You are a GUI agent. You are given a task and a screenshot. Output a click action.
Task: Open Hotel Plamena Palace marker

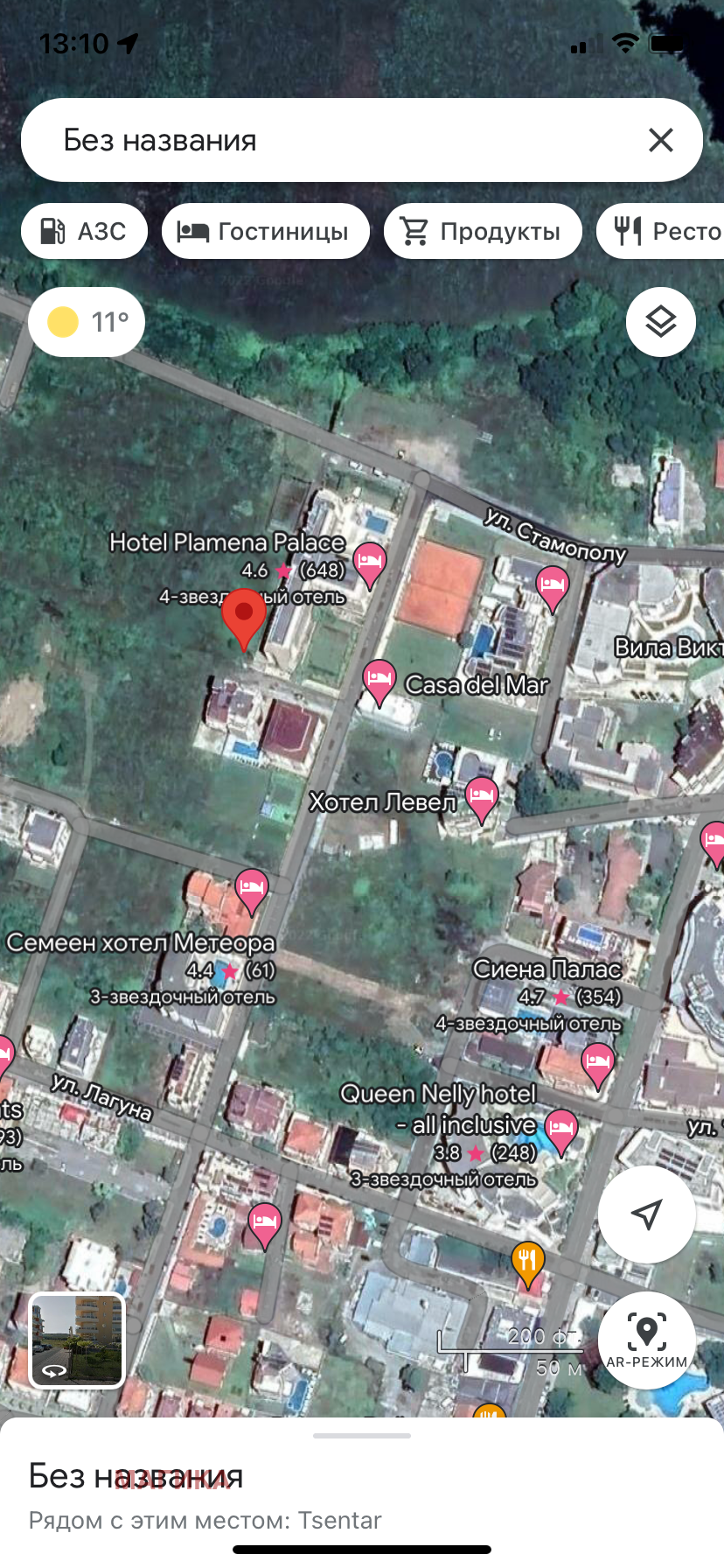coord(369,562)
